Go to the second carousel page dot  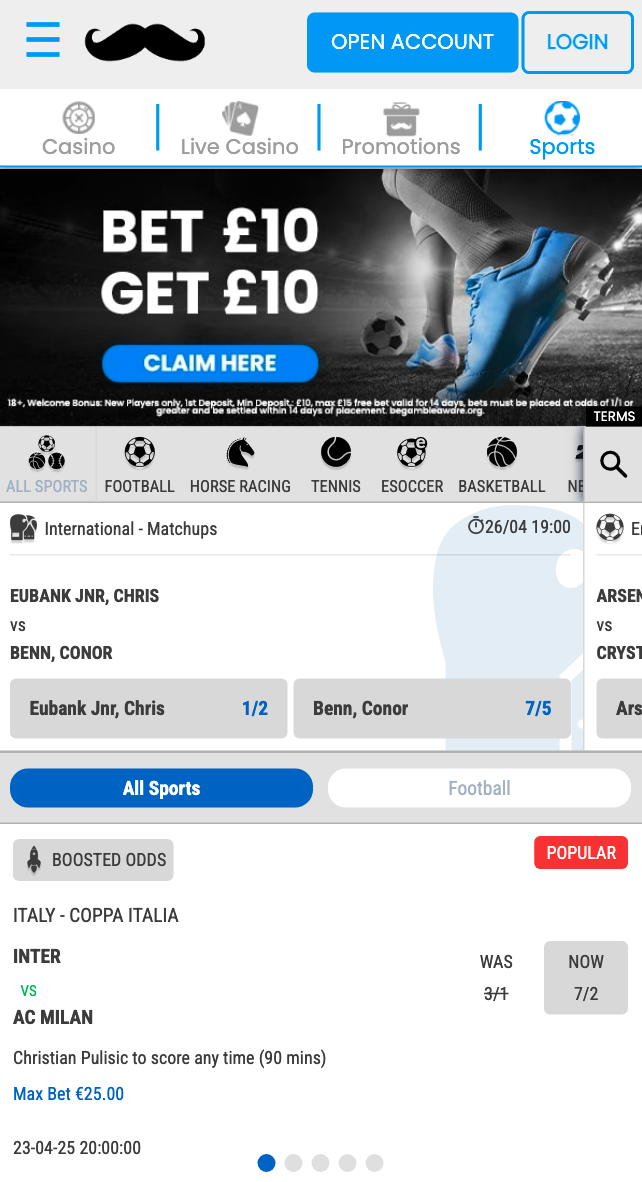(293, 1163)
